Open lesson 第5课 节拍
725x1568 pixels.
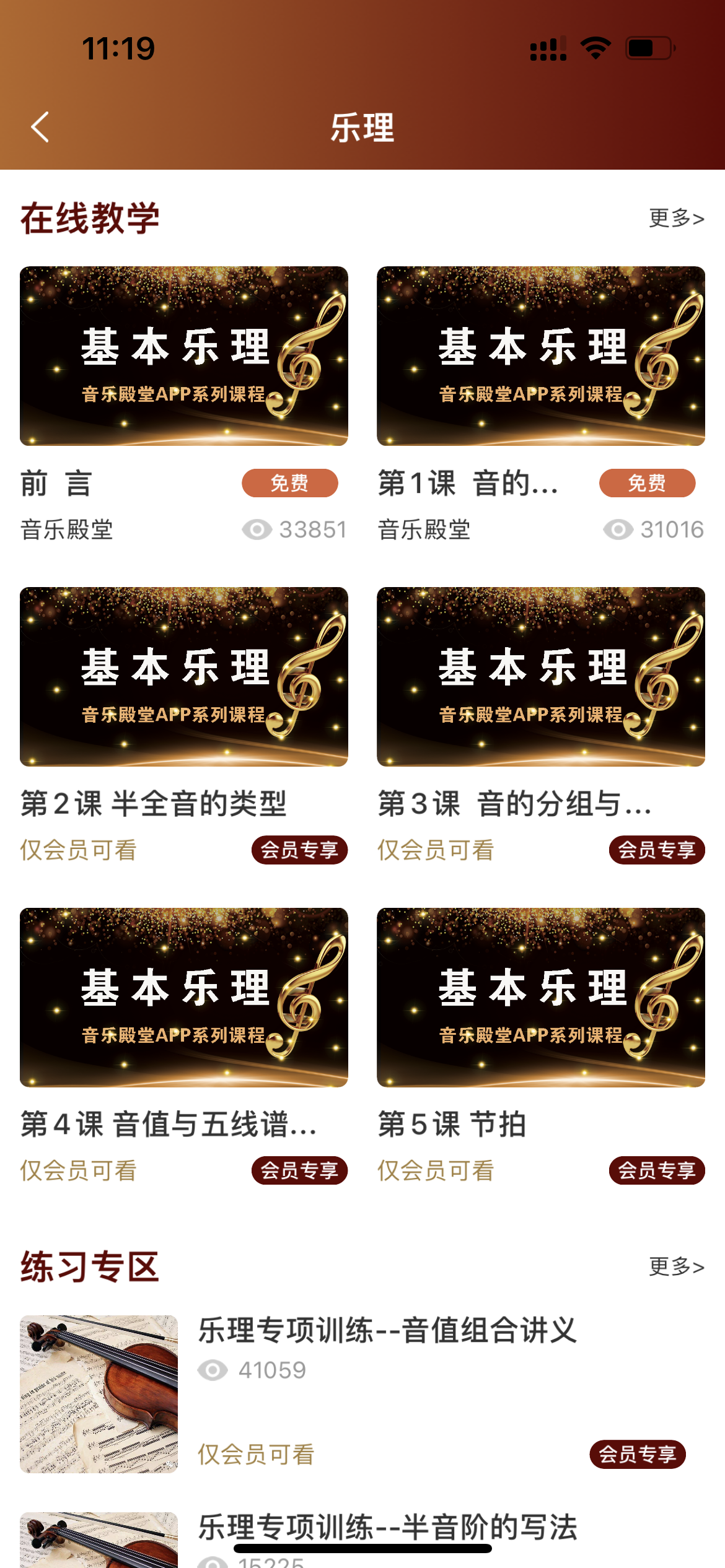pos(541,1047)
